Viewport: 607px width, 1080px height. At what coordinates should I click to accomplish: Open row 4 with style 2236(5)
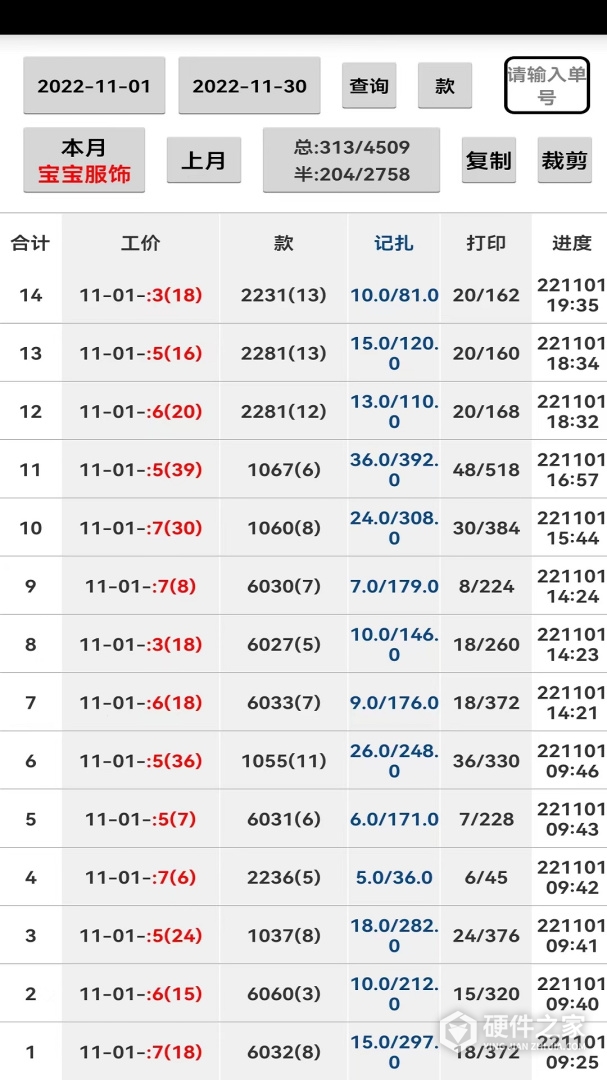tap(284, 877)
